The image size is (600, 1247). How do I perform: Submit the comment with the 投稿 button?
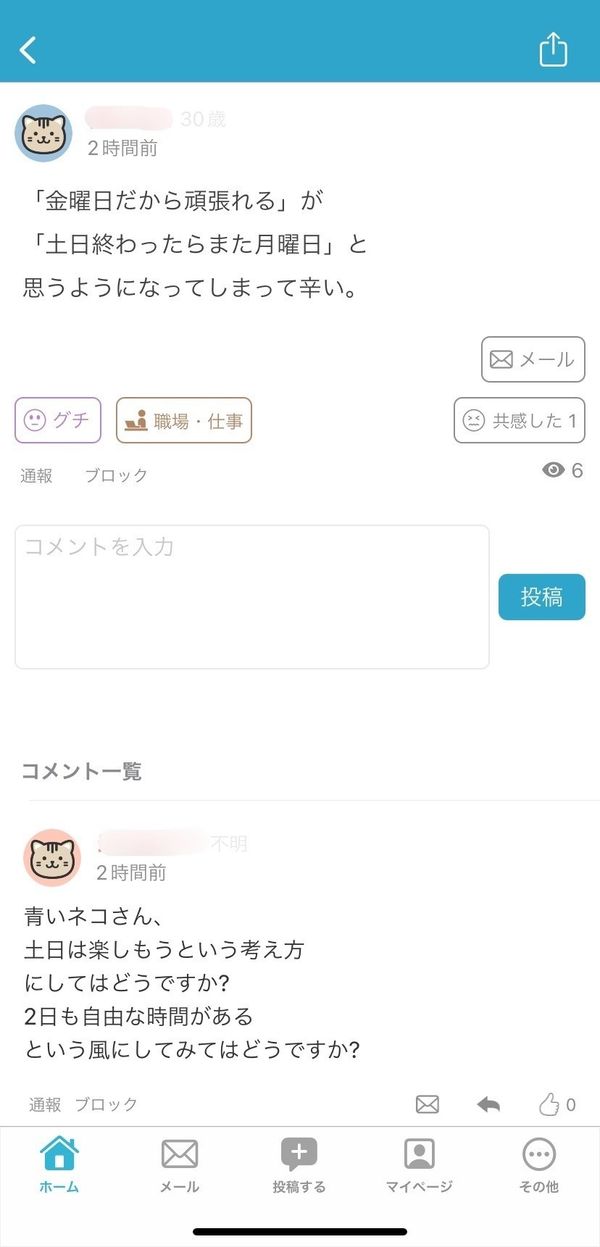tap(542, 597)
